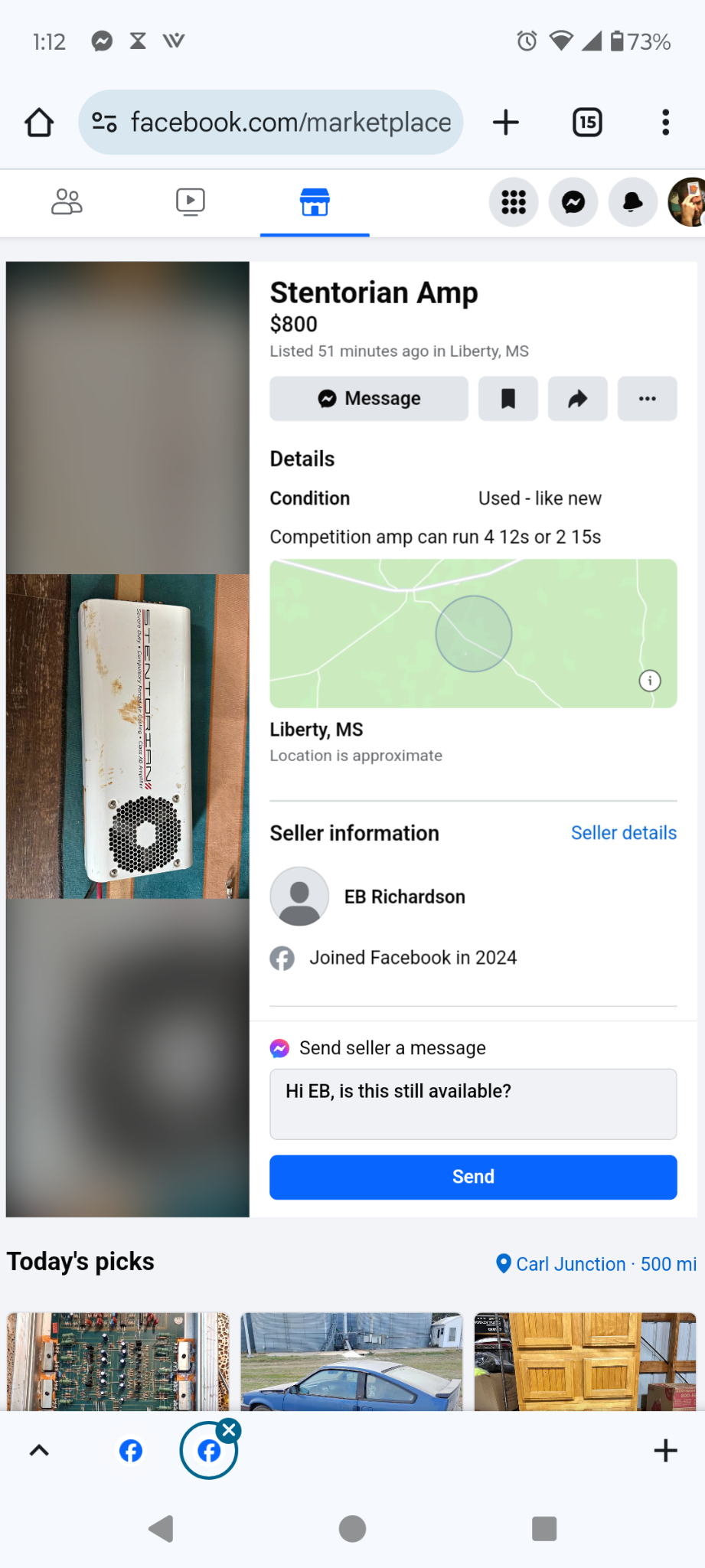Viewport: 705px width, 1568px height.
Task: Send the message to the seller
Action: [473, 1177]
